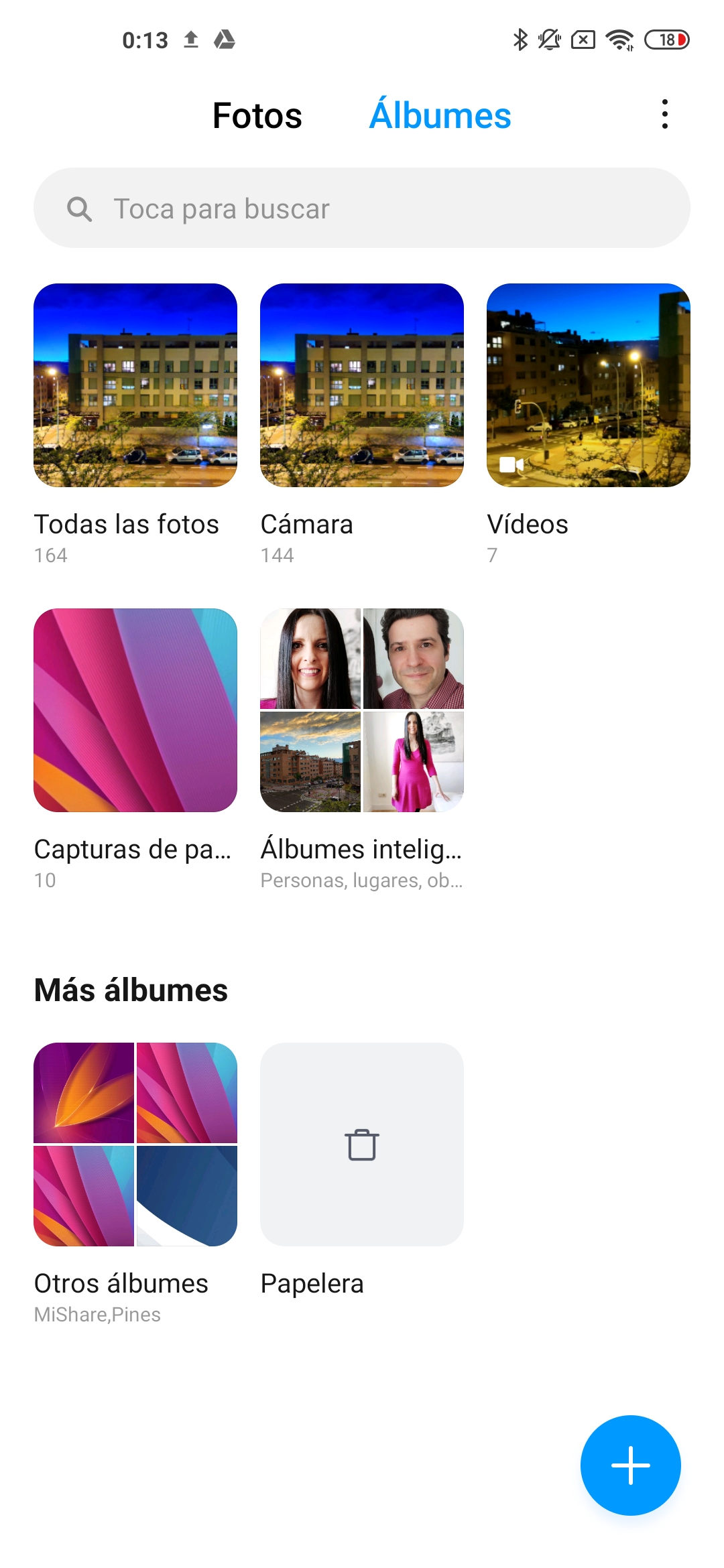The width and height of the screenshot is (724, 1568).
Task: Open Otros álbumes folder
Action: pyautogui.click(x=135, y=1145)
